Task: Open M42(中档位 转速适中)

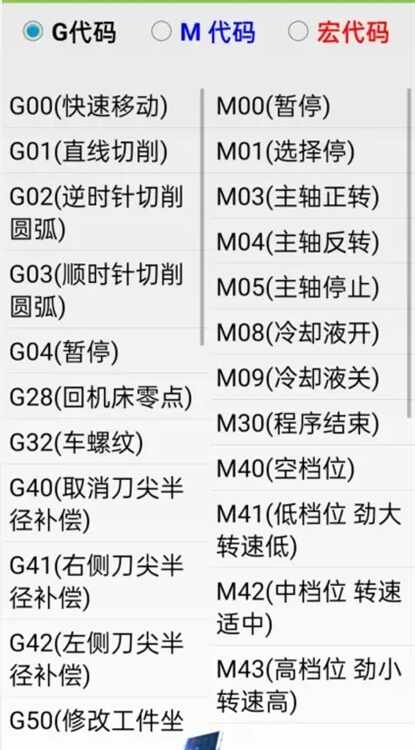Action: pyautogui.click(x=310, y=607)
